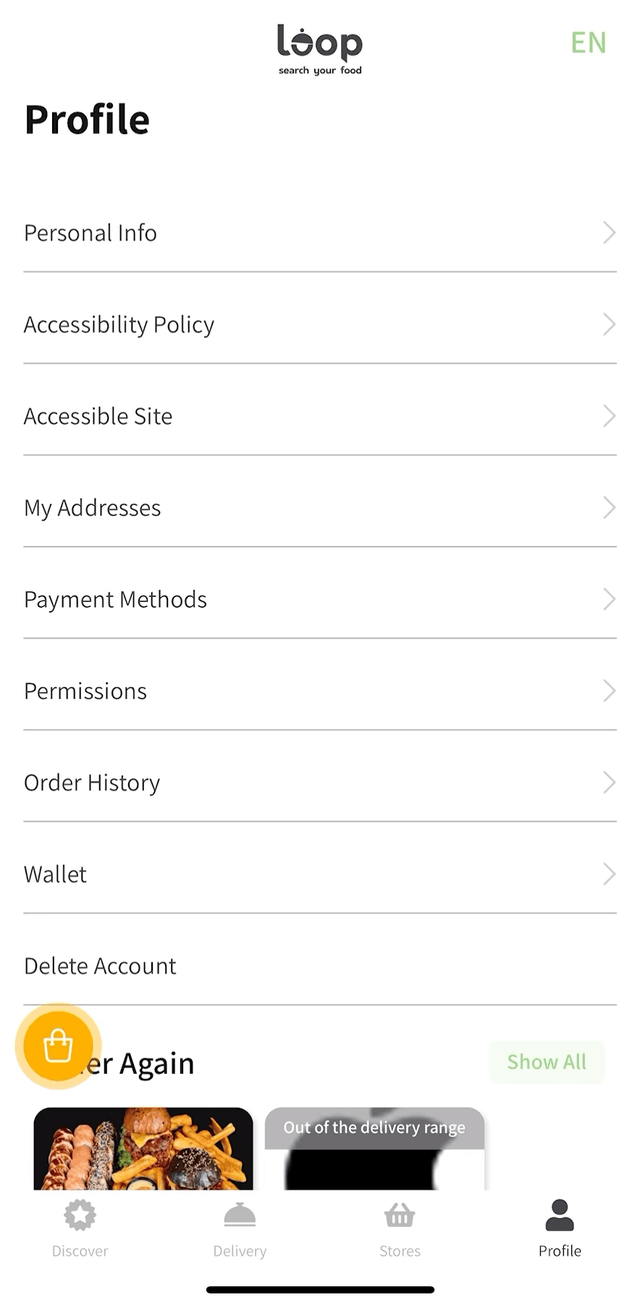Open the burger and fries order card
This screenshot has height=1305, width=640.
[143, 1150]
